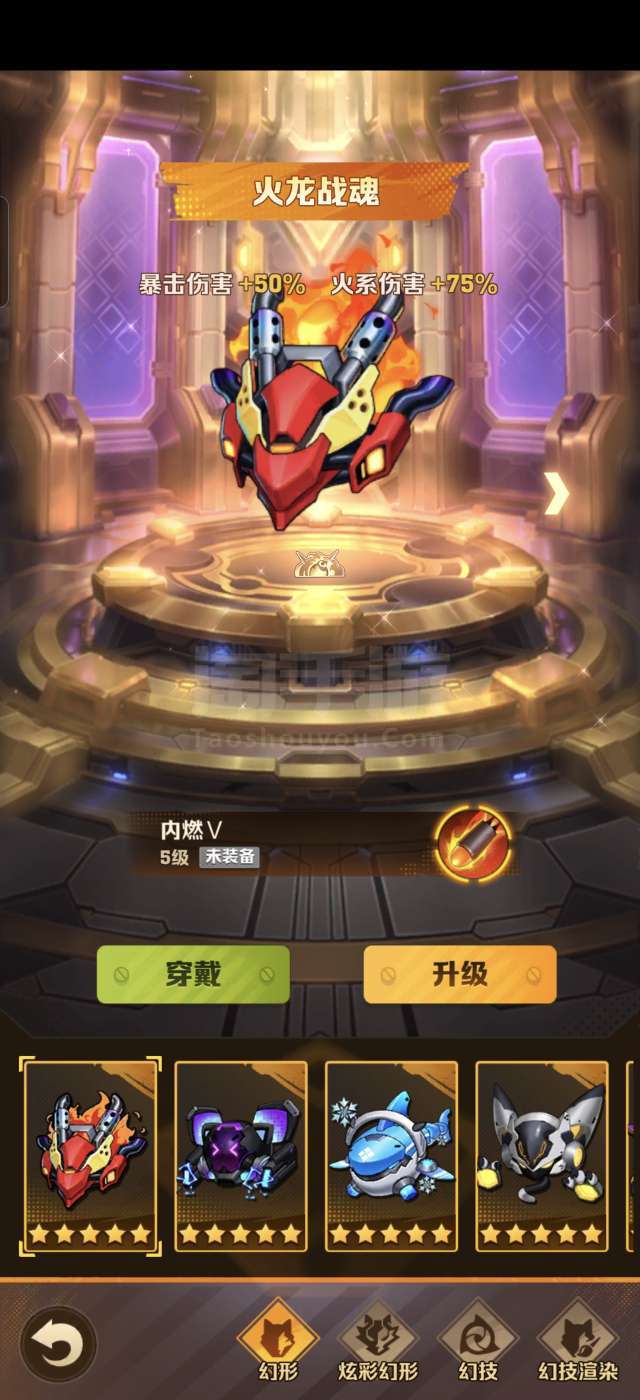
Task: Select the blue ice shark form card
Action: pos(391,1155)
